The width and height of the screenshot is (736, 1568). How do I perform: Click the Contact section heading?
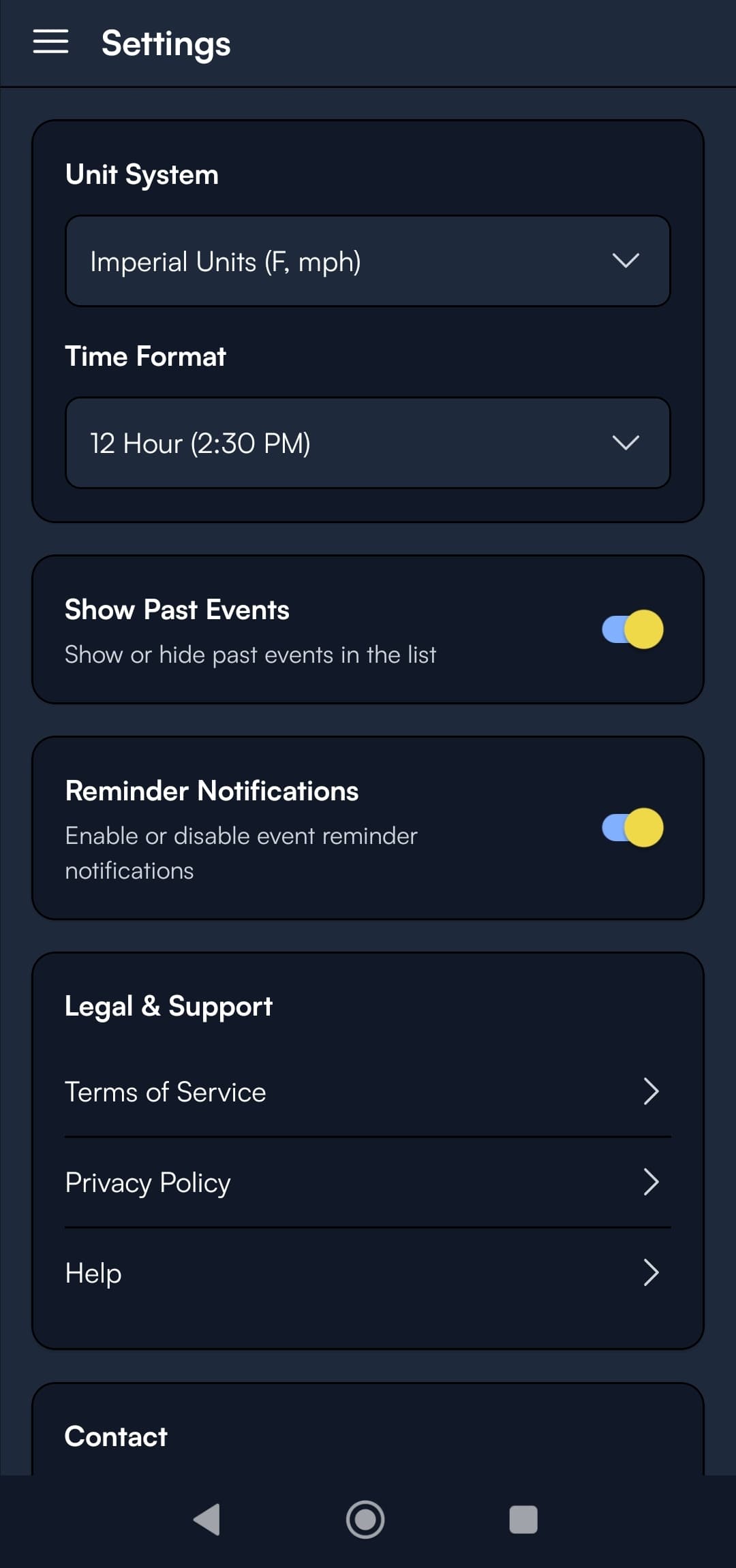115,1436
